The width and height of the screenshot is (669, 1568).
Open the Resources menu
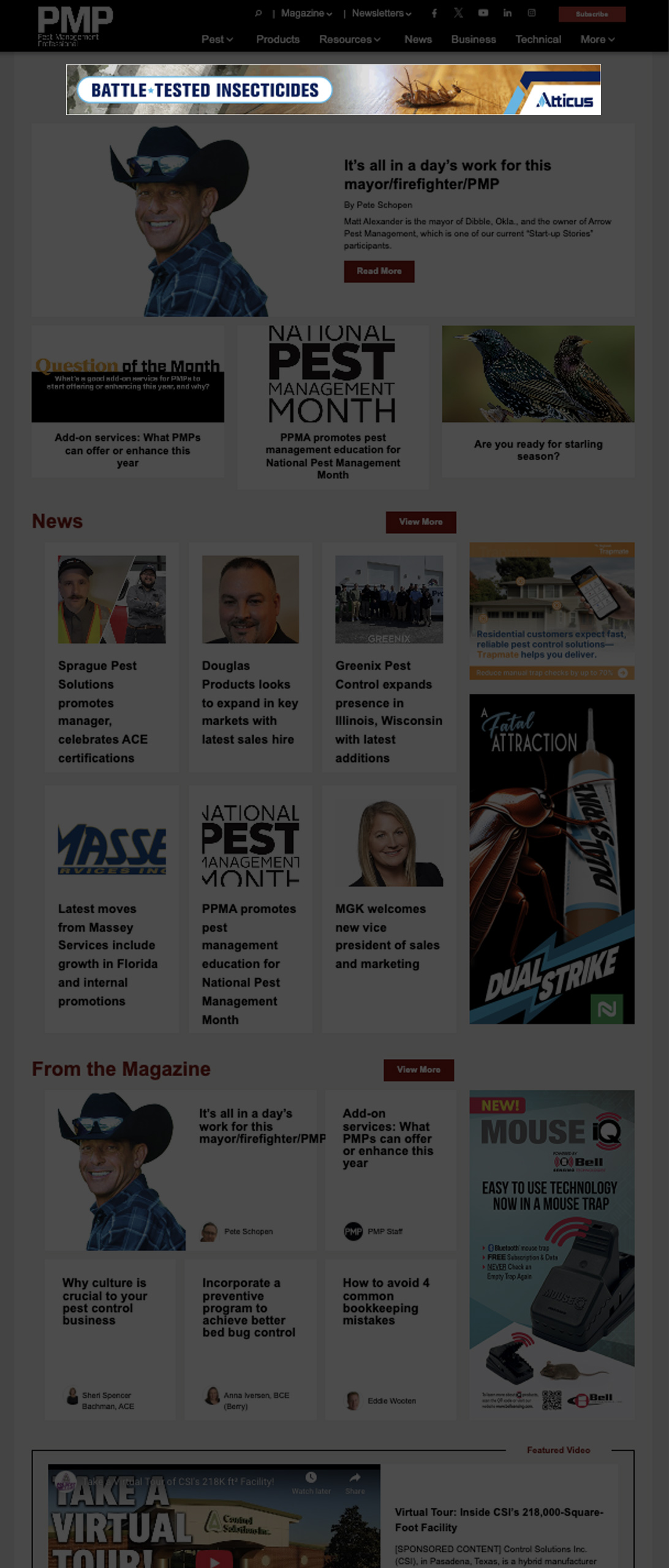click(x=349, y=39)
